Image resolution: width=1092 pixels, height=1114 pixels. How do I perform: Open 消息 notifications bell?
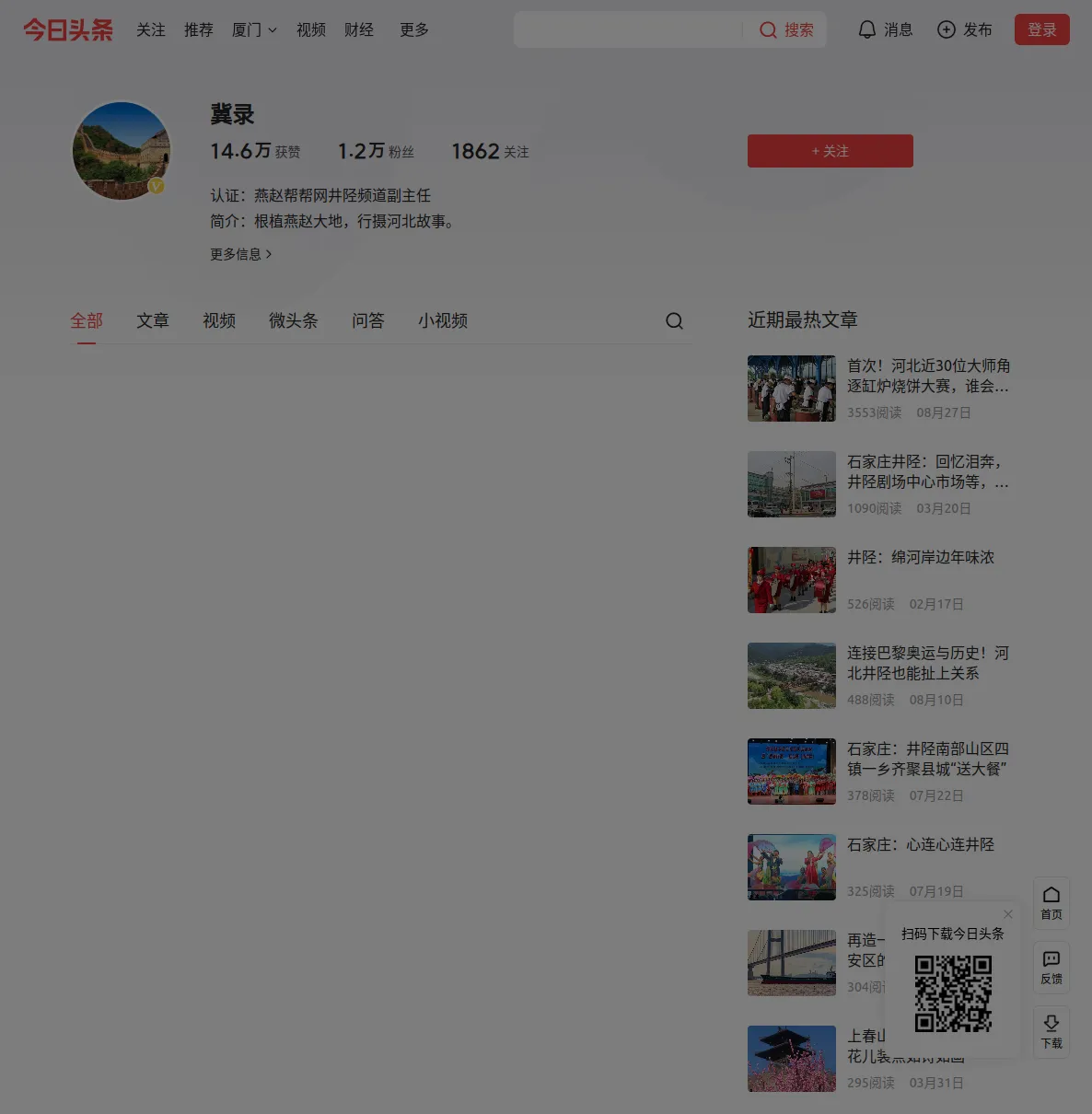coord(885,30)
